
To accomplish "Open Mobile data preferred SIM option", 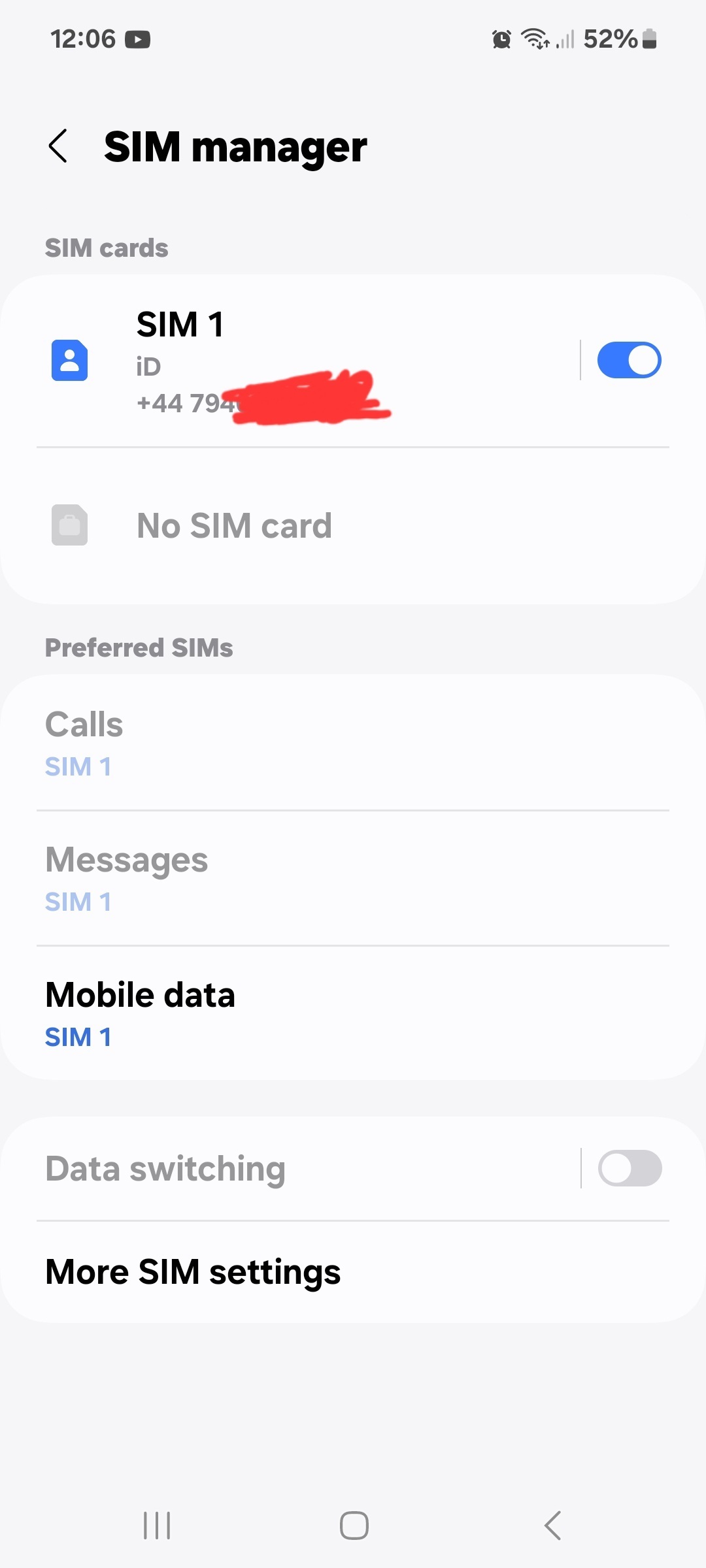I will point(353,1013).
